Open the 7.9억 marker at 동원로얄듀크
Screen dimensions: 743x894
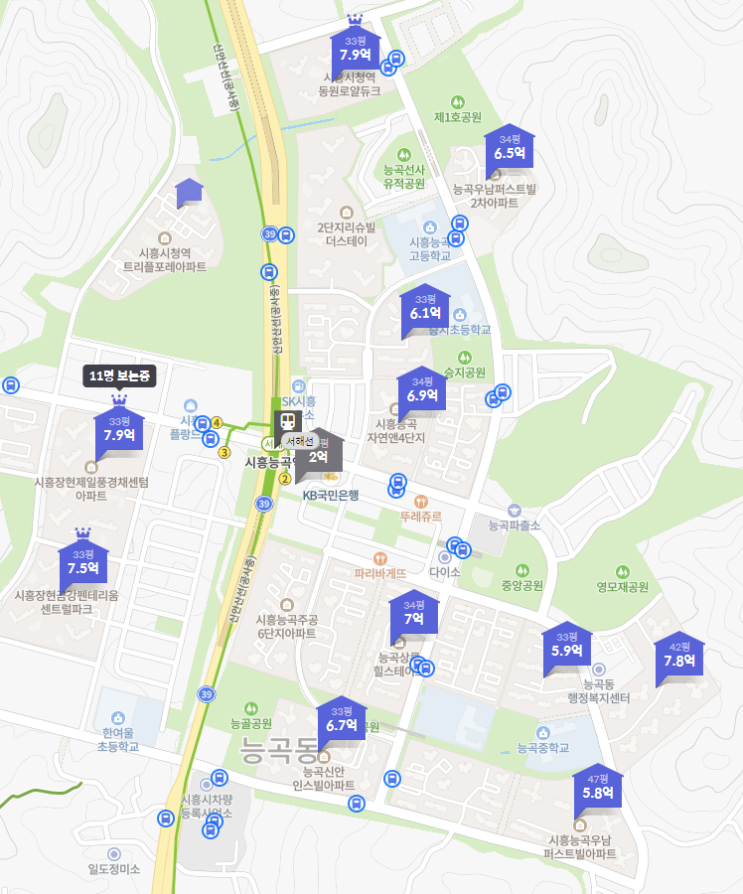tap(355, 50)
